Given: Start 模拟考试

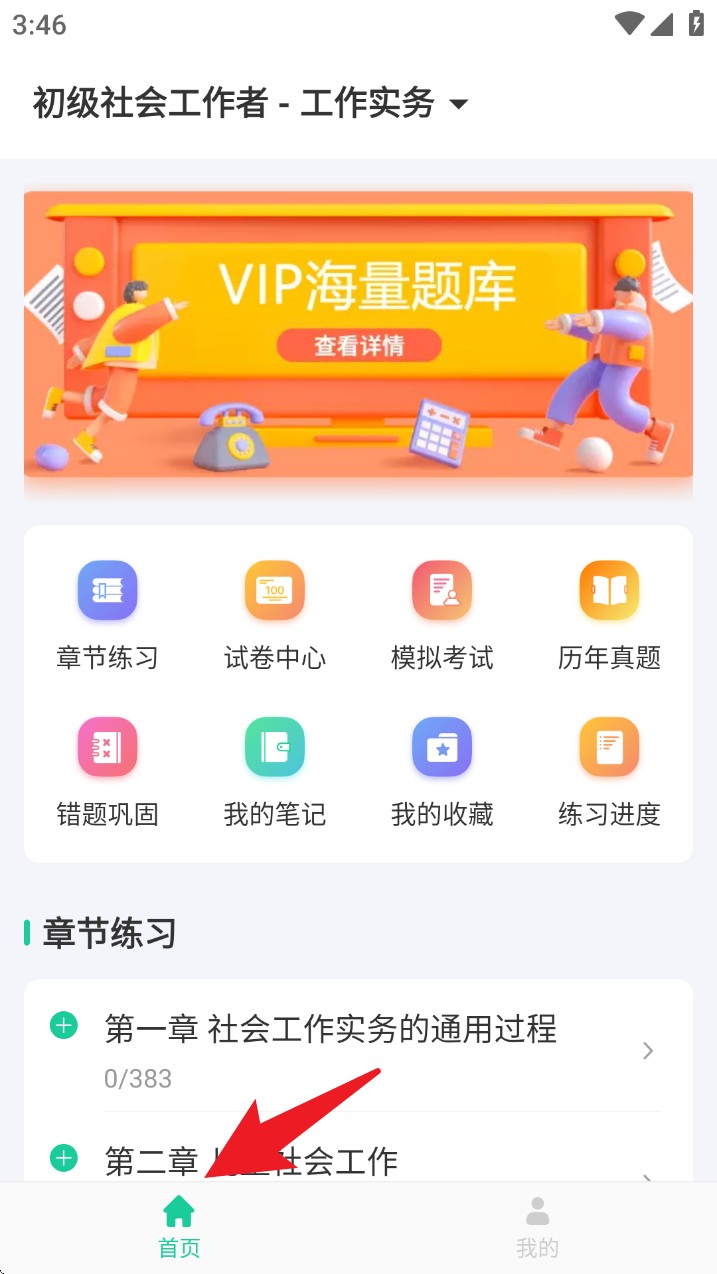Looking at the screenshot, I should [442, 614].
